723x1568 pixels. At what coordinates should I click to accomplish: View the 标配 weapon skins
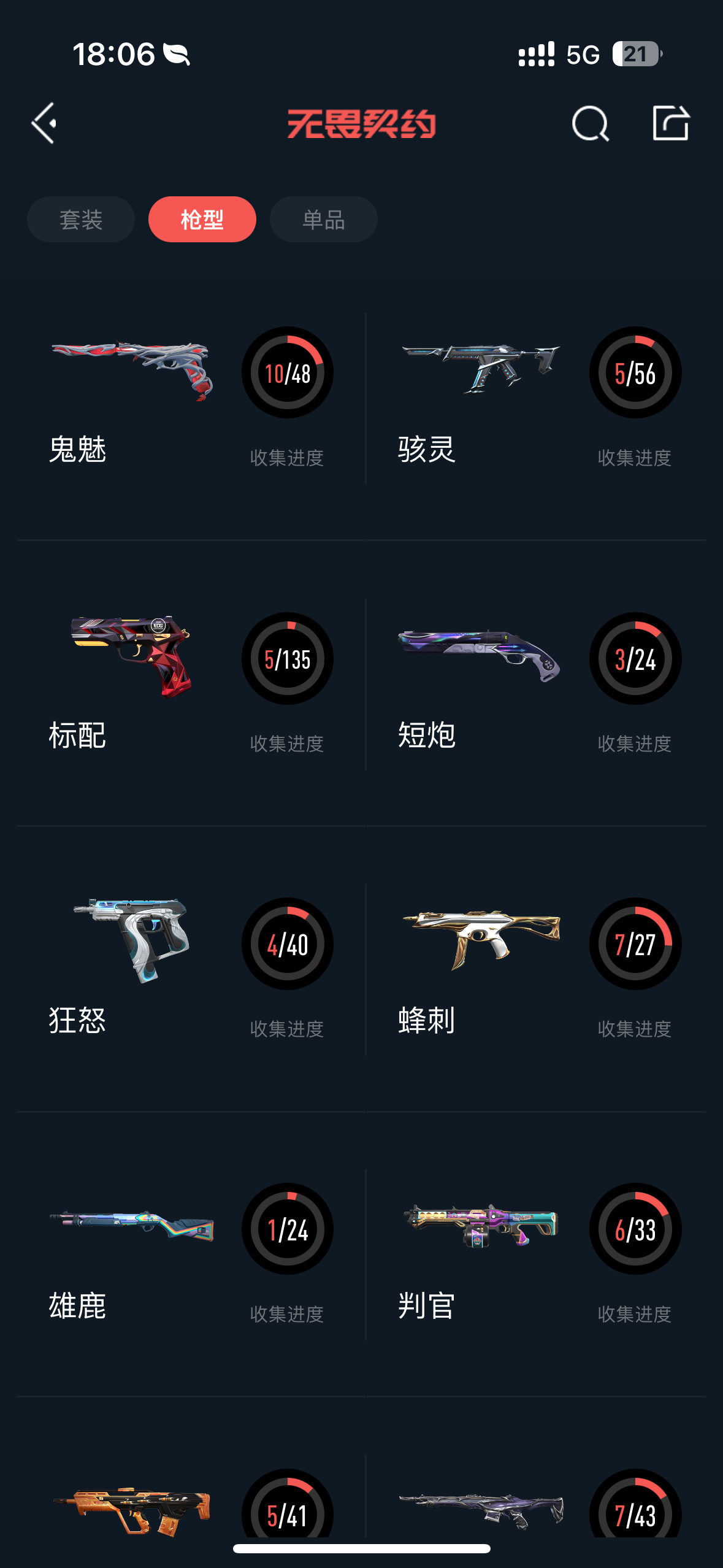point(190,684)
